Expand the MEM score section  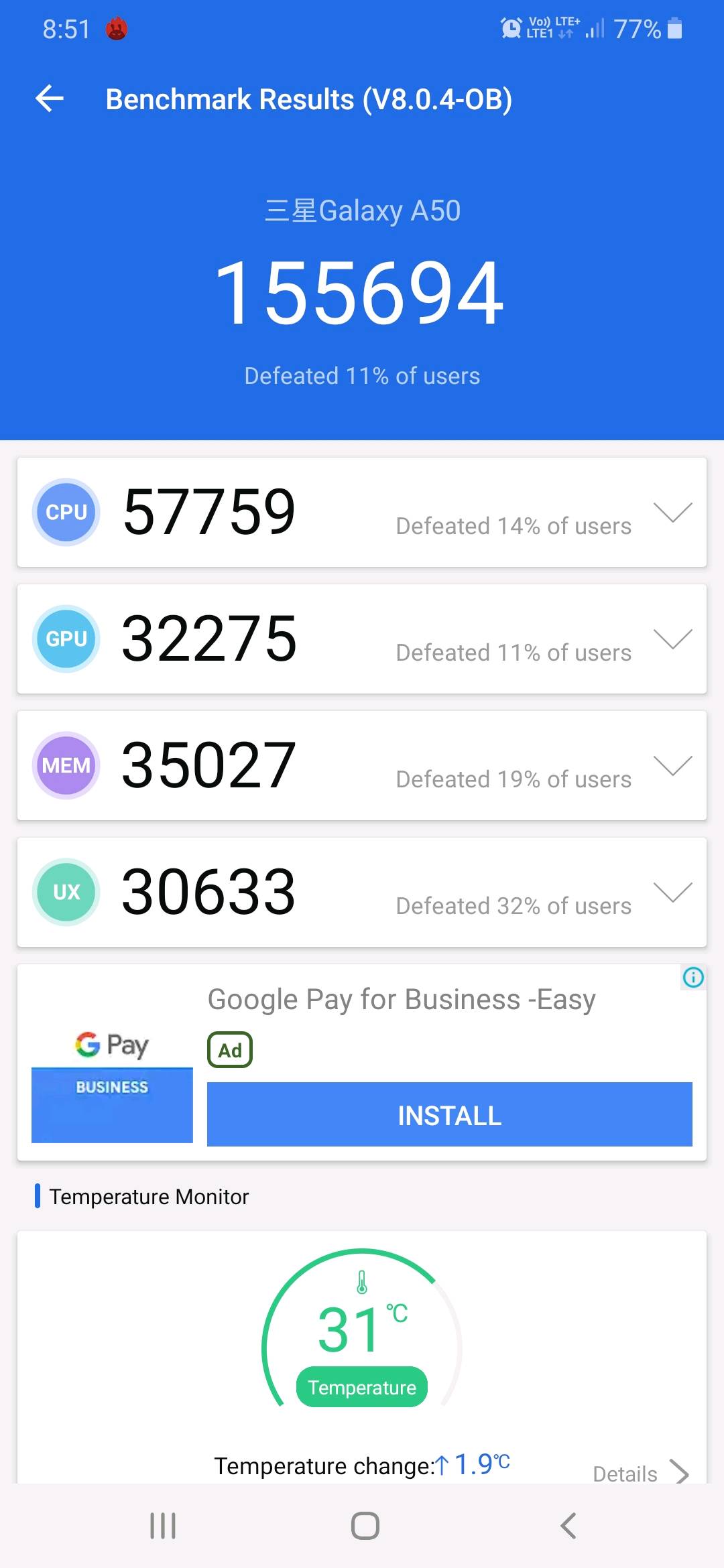click(672, 766)
